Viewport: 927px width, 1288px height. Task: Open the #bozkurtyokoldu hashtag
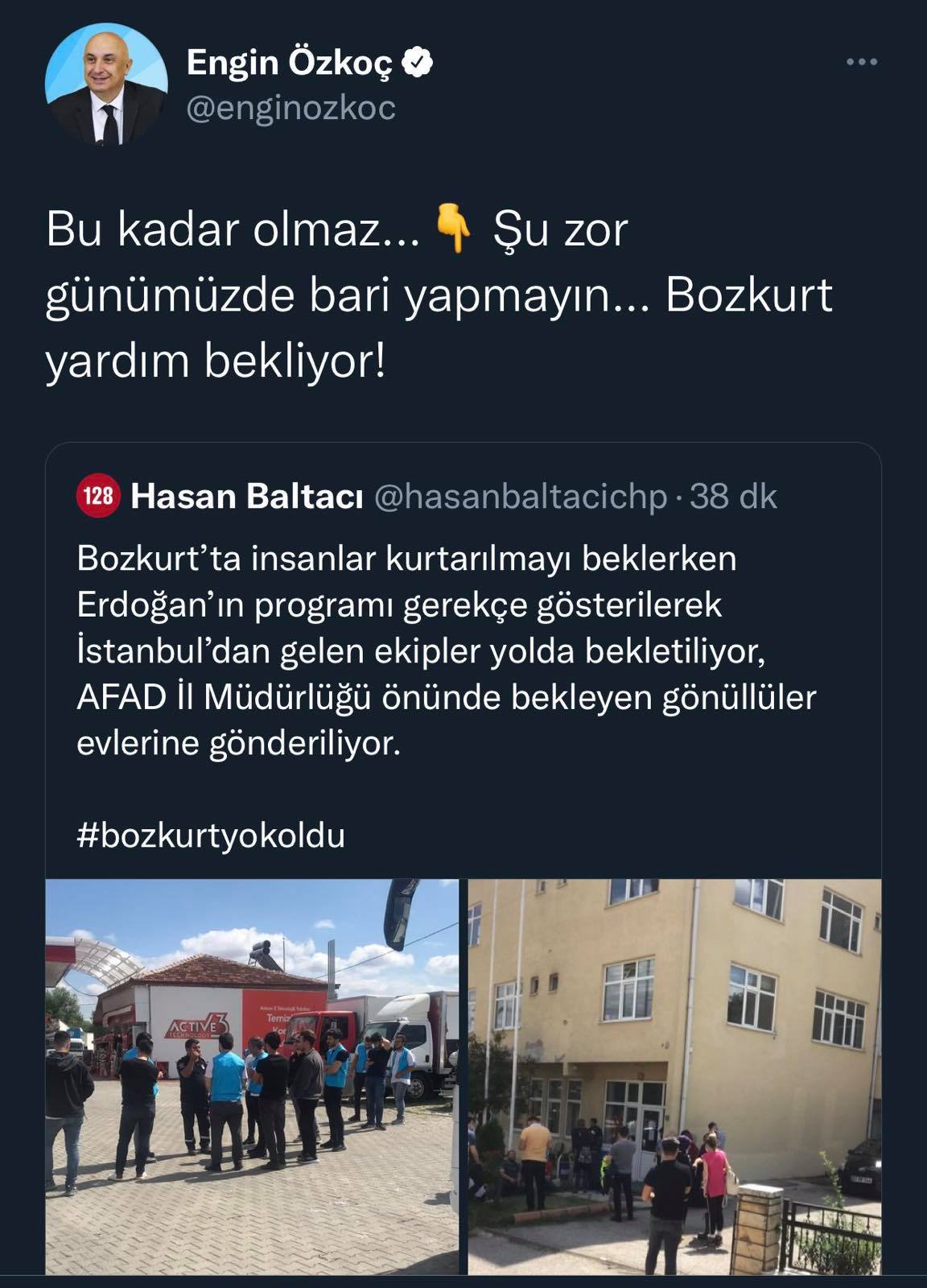click(x=211, y=835)
